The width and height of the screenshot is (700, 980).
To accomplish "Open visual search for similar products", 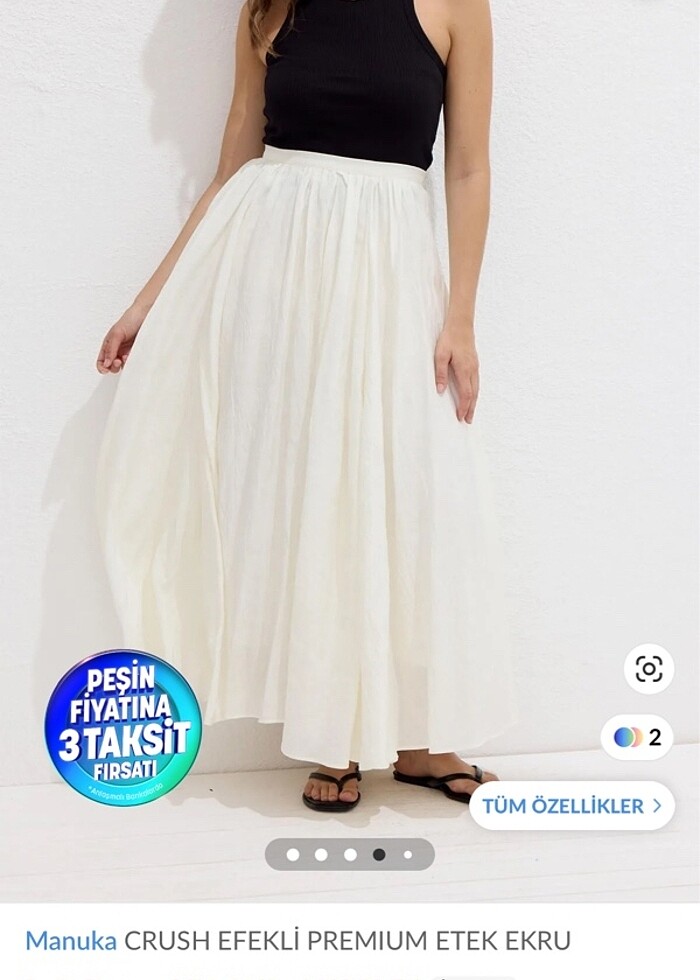I will pos(649,669).
